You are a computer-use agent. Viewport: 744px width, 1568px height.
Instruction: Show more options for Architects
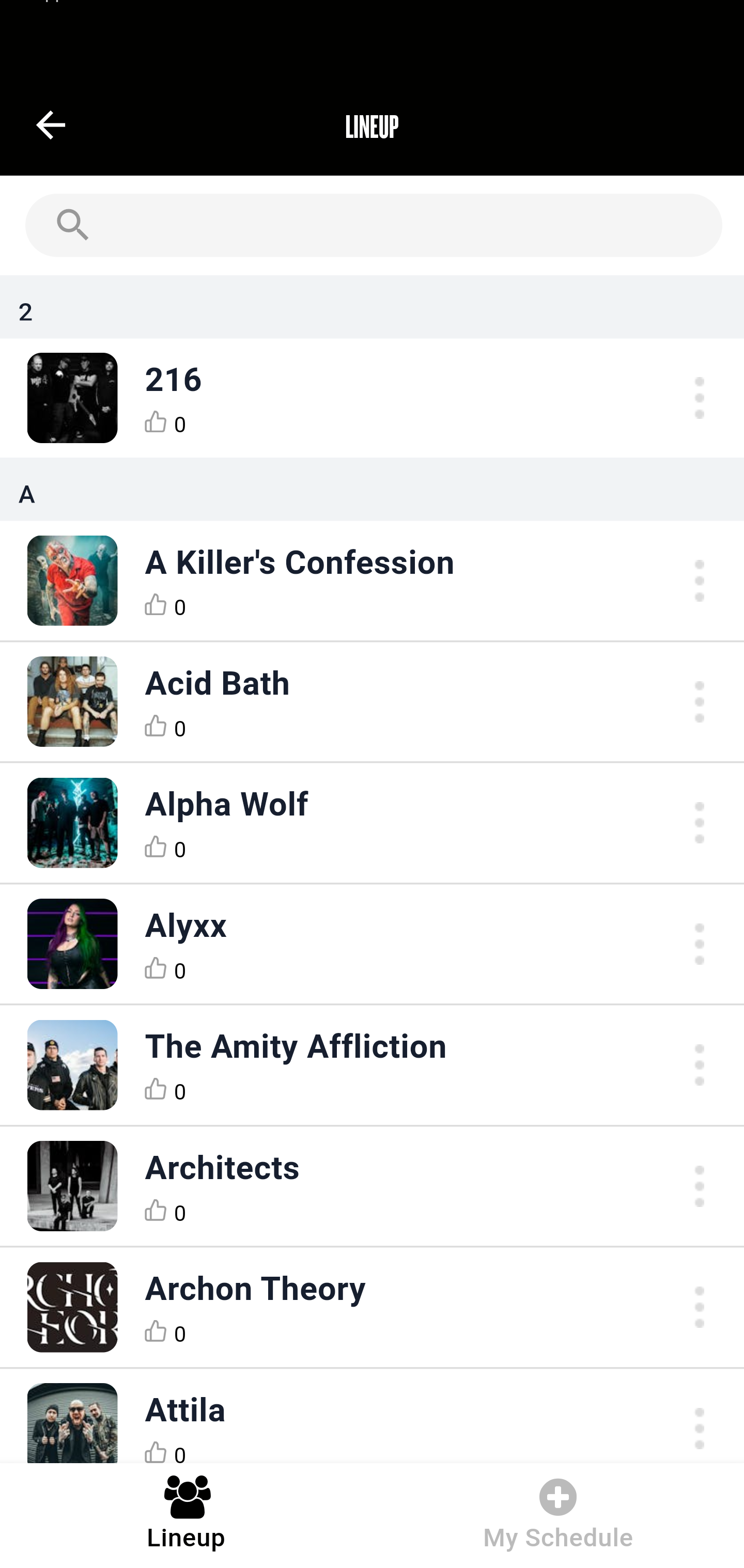(x=699, y=1186)
